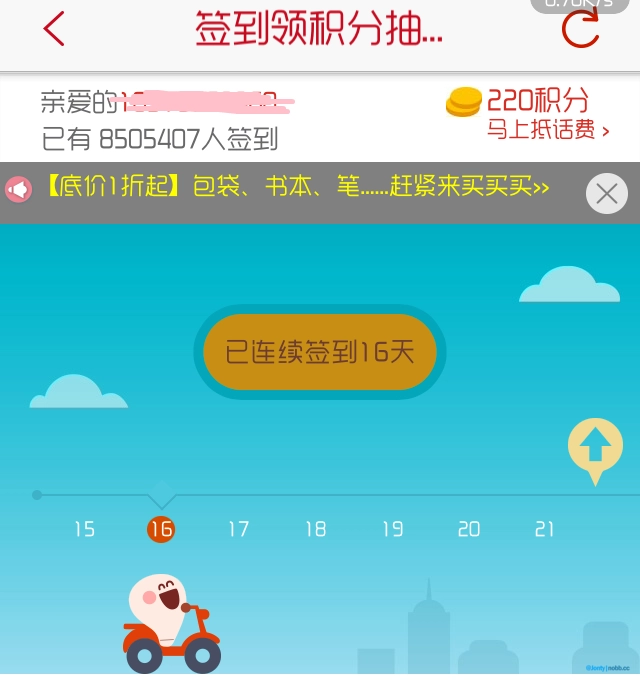The image size is (640, 682).
Task: Open the 底价1折起 promotion banner
Action: coord(296,188)
